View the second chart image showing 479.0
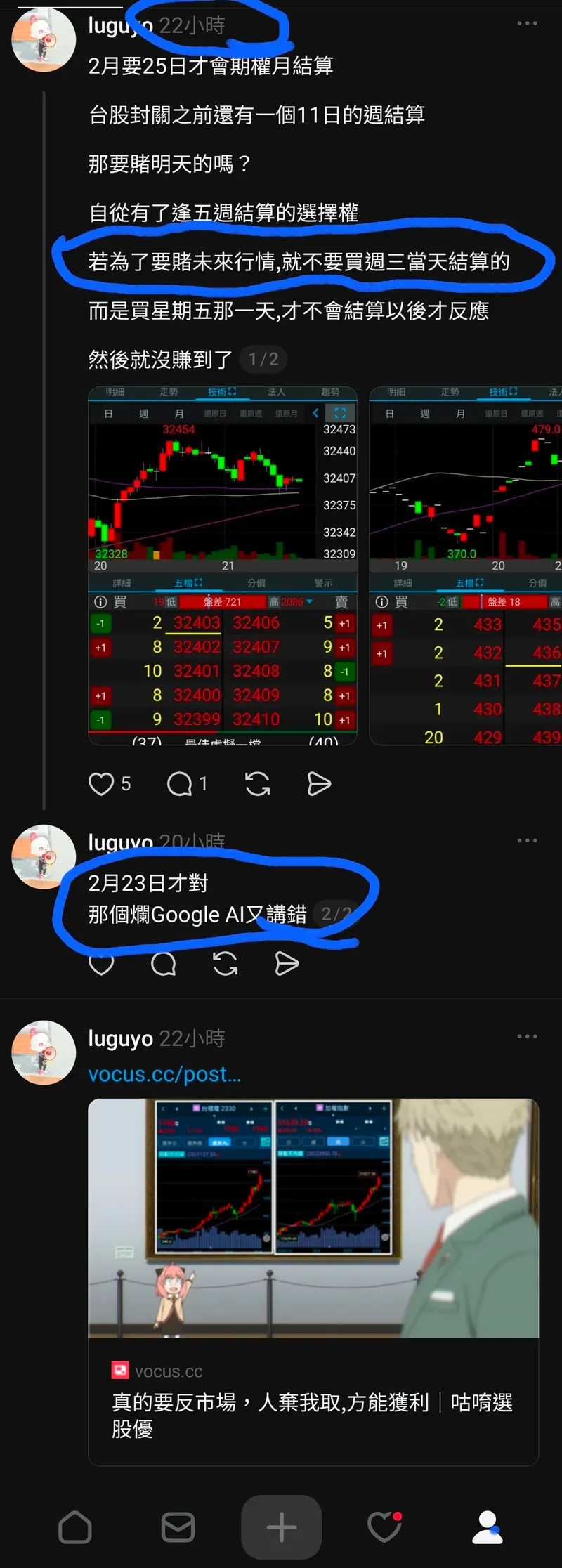The height and width of the screenshot is (1568, 562). [465, 566]
